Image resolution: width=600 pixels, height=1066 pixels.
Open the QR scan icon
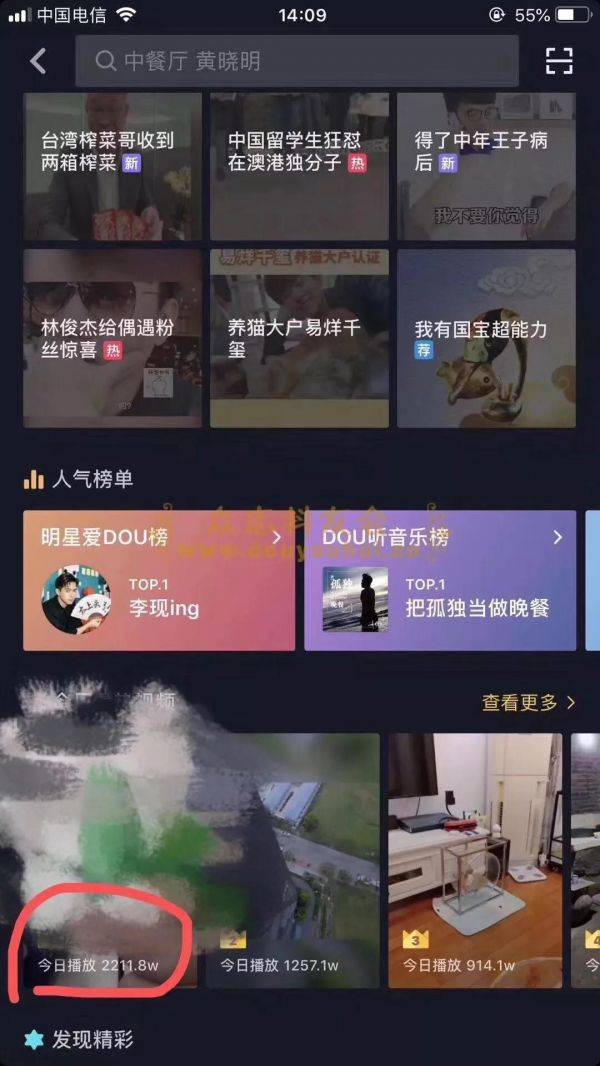click(x=559, y=61)
